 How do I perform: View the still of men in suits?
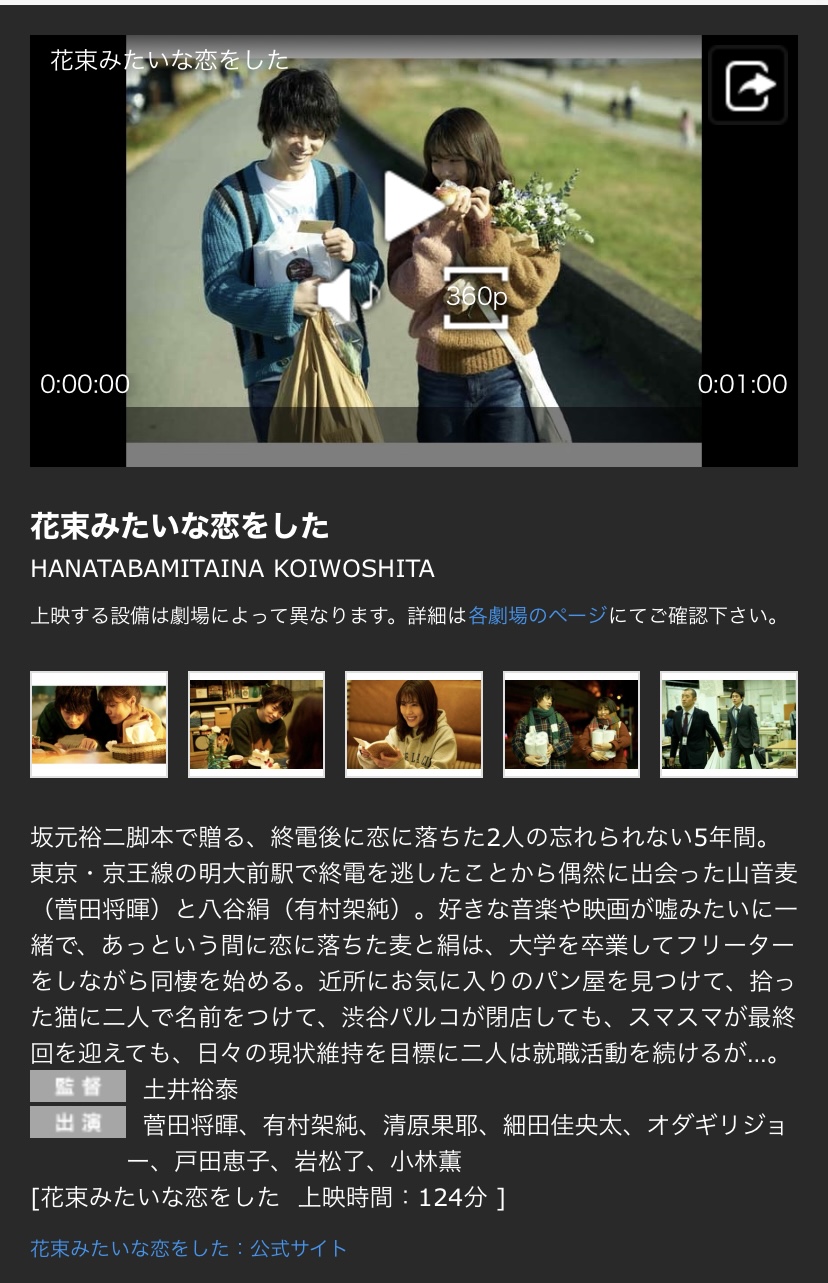(729, 724)
